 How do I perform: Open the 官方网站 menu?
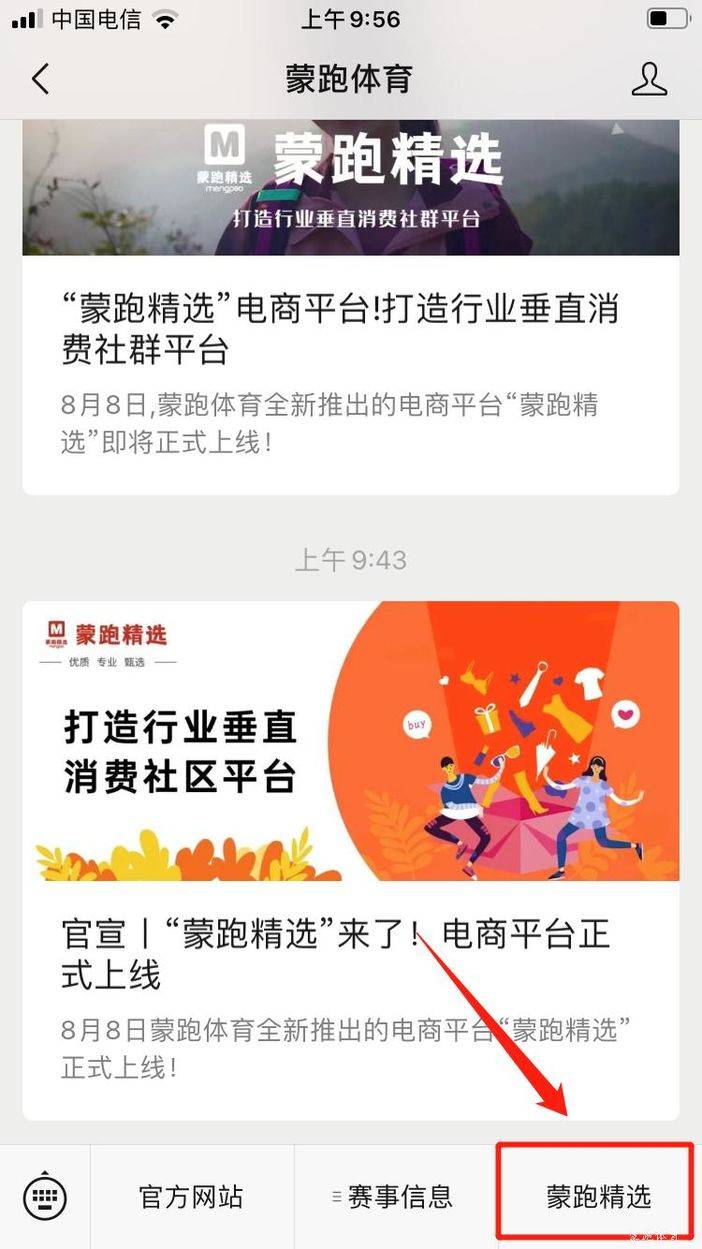pos(192,1197)
